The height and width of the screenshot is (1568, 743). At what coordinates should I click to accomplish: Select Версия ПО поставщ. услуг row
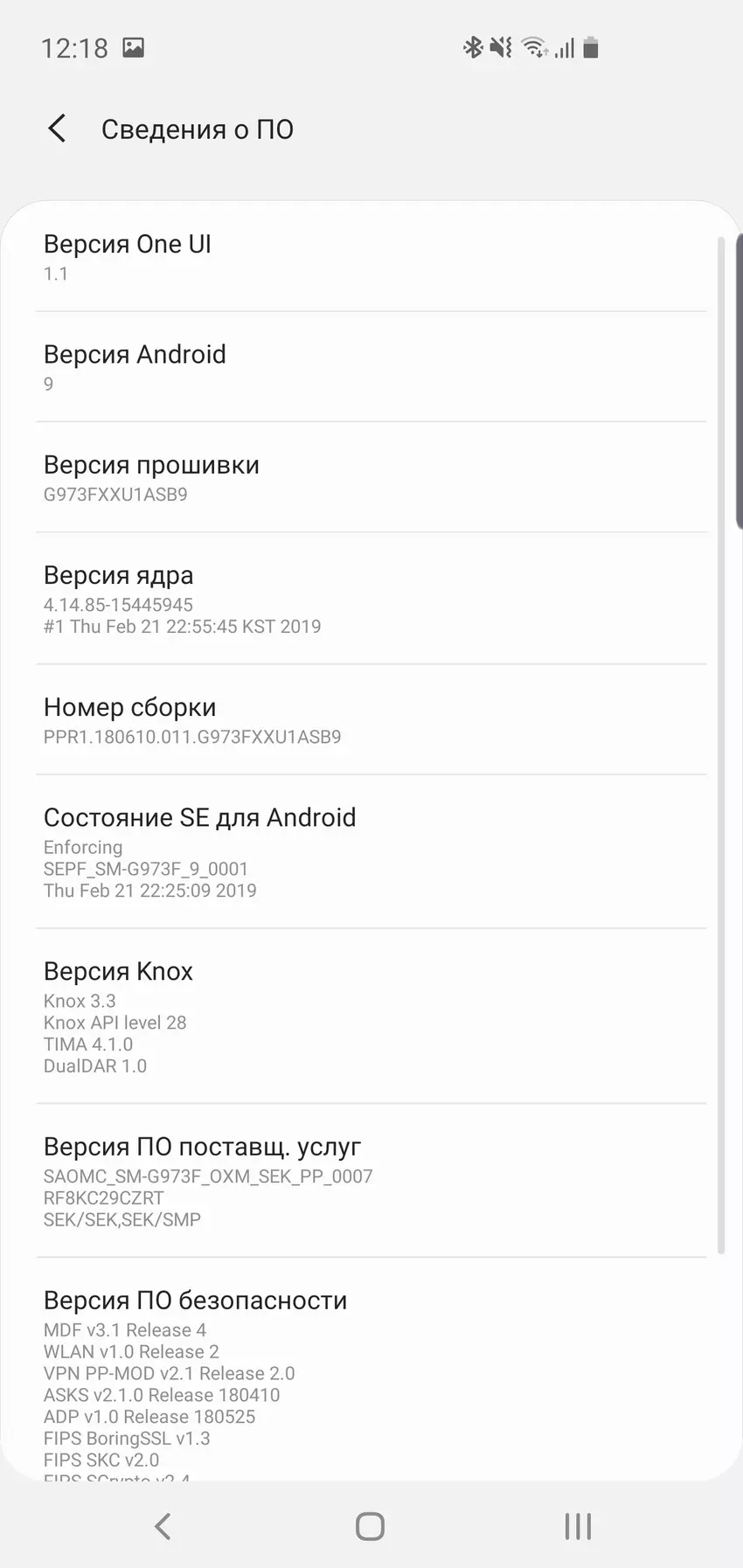pyautogui.click(x=371, y=1181)
